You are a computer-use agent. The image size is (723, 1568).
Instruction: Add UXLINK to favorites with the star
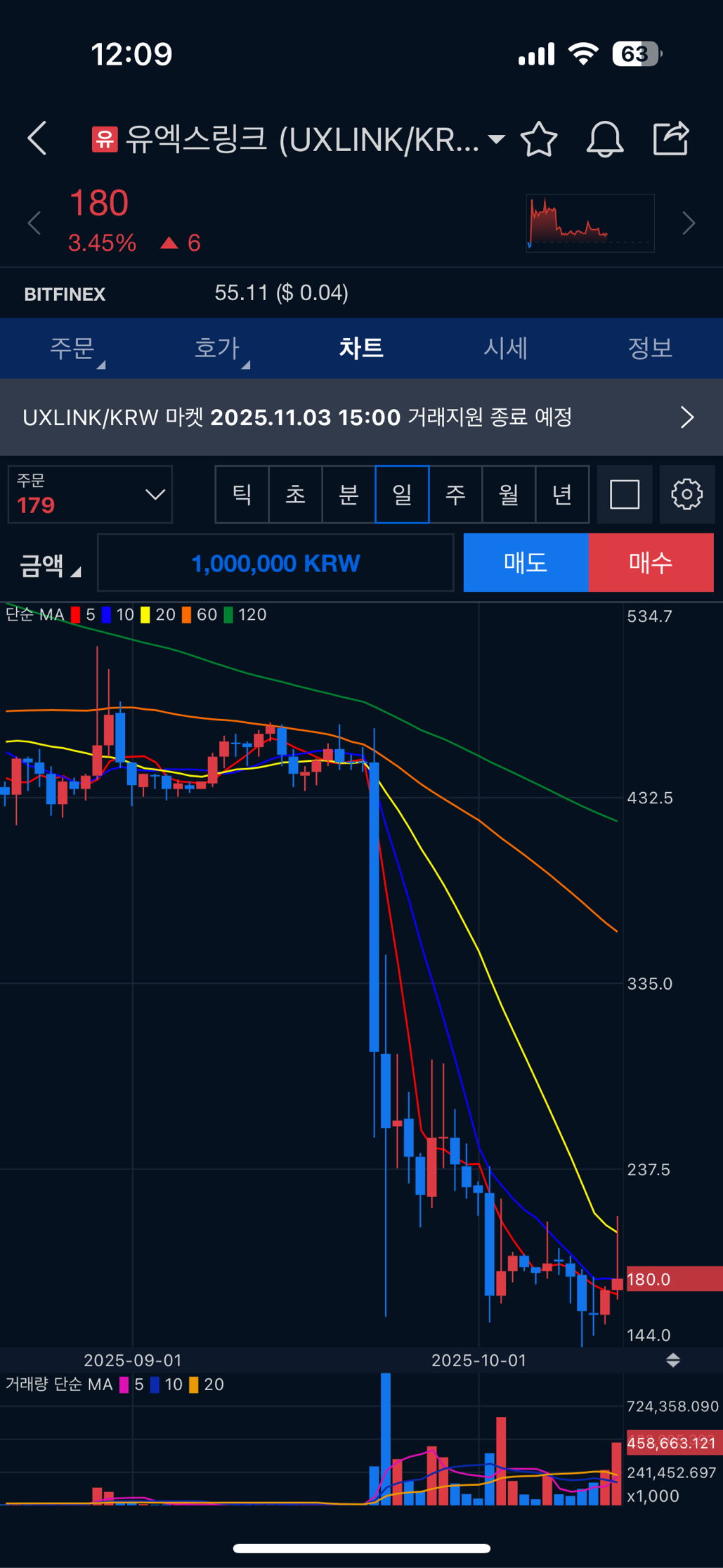point(539,138)
